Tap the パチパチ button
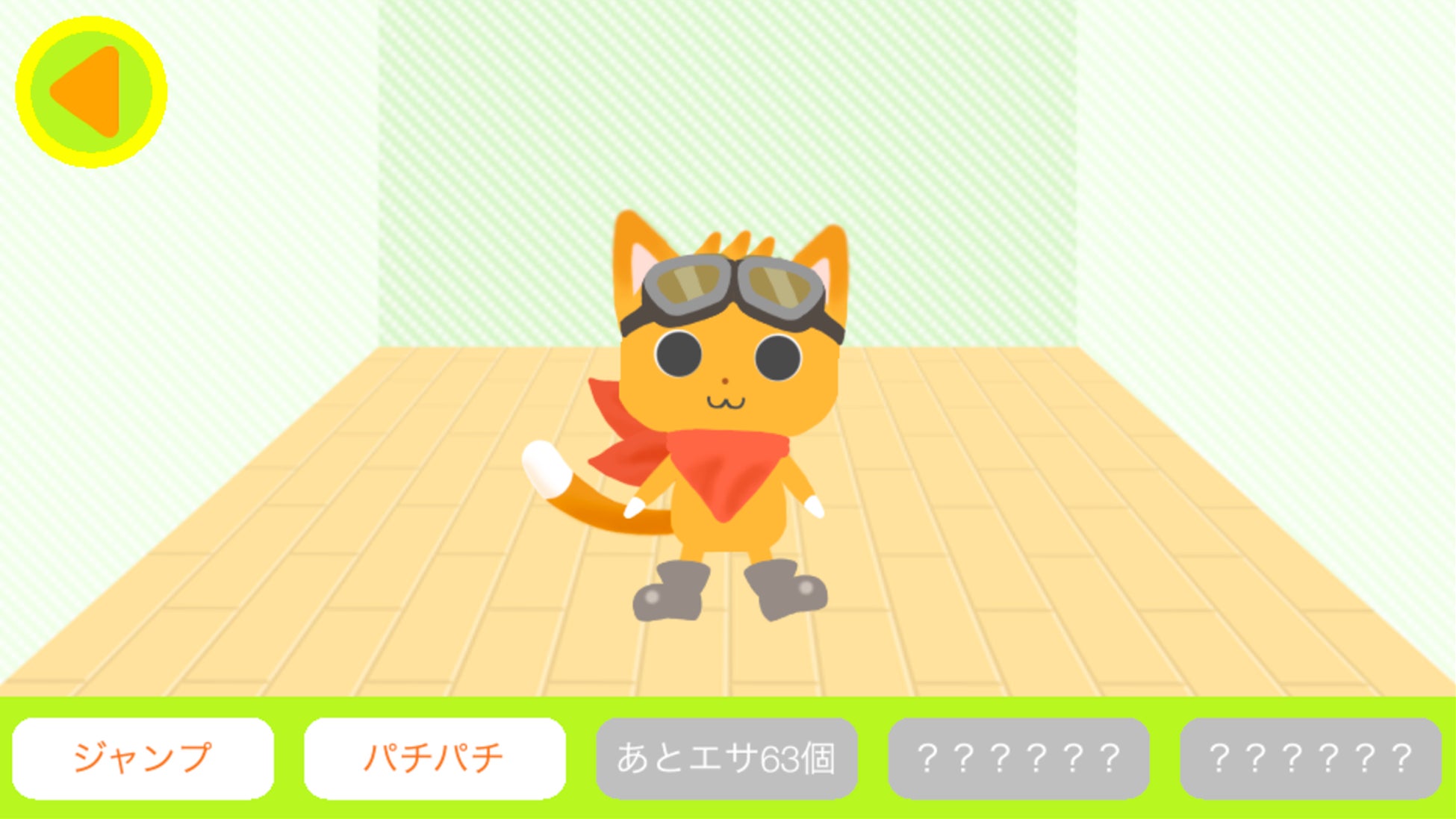The height and width of the screenshot is (819, 1456). 435,759
